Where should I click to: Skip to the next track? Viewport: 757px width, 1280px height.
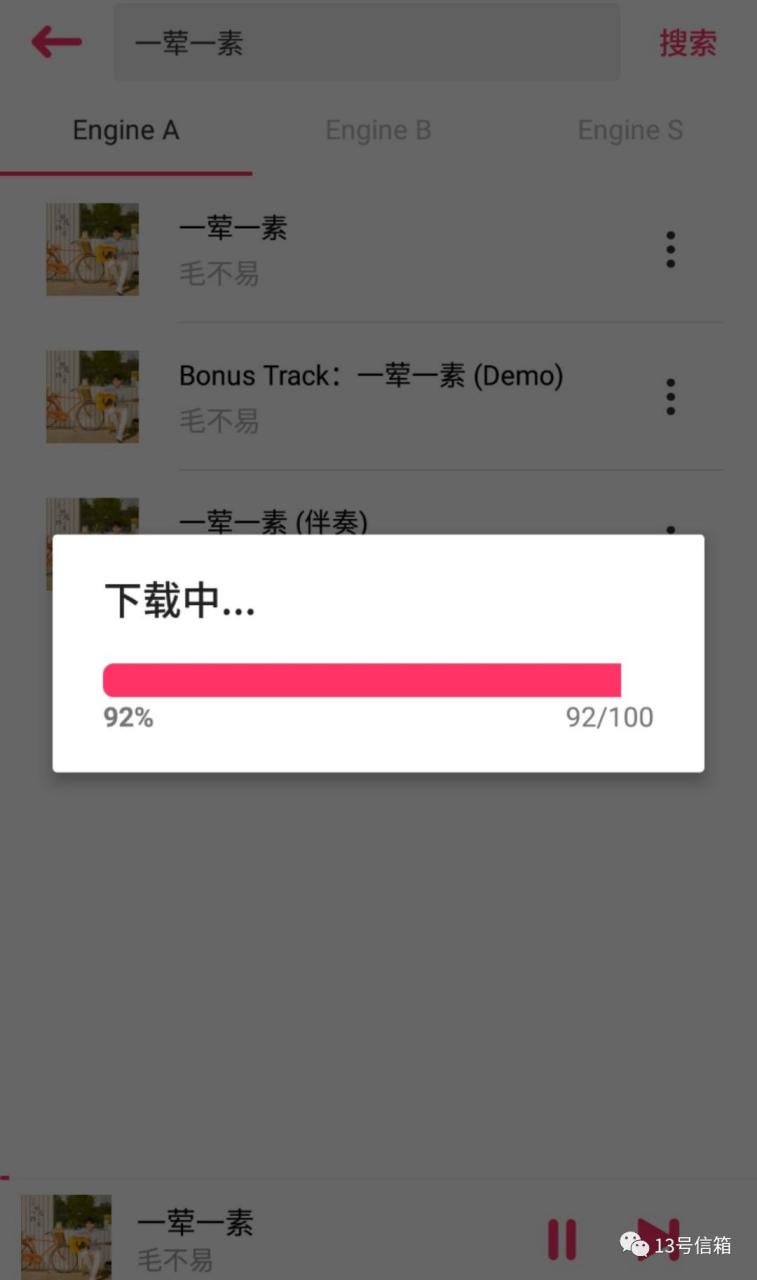[x=658, y=1239]
